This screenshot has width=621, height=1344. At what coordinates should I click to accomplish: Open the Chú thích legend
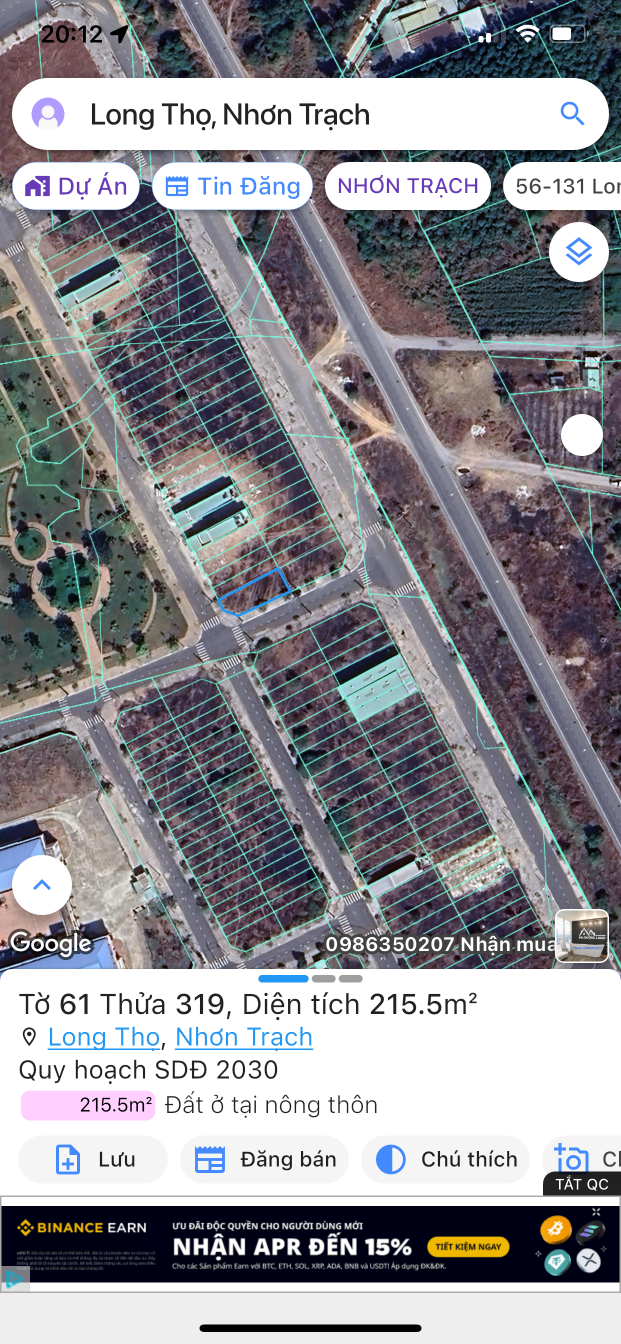446,1160
